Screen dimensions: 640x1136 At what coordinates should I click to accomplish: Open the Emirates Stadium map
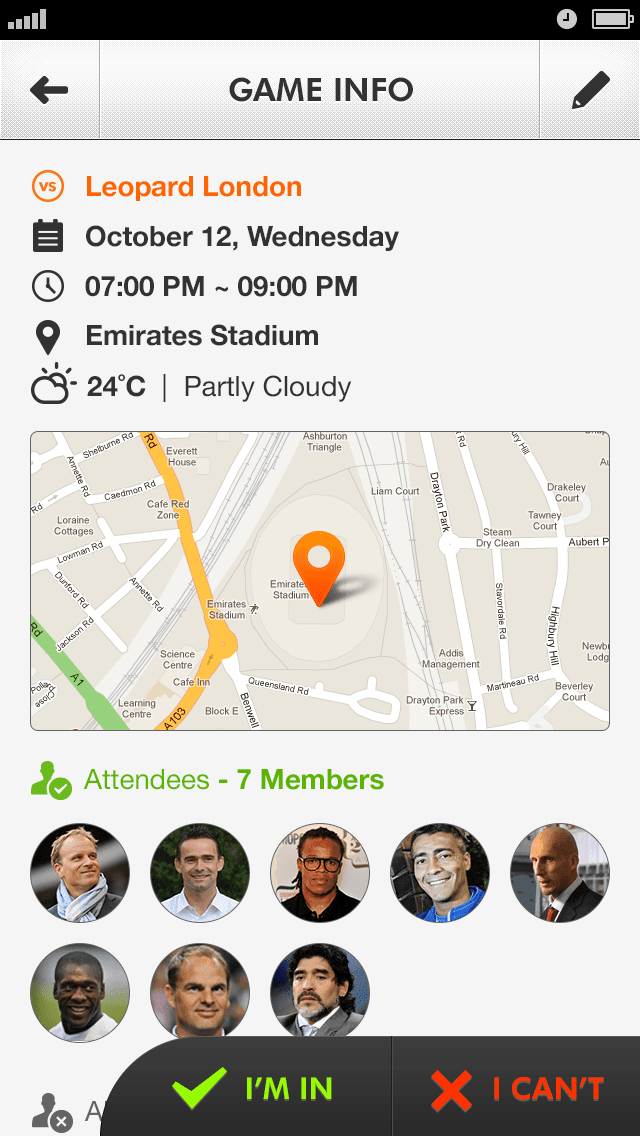pyautogui.click(x=319, y=581)
